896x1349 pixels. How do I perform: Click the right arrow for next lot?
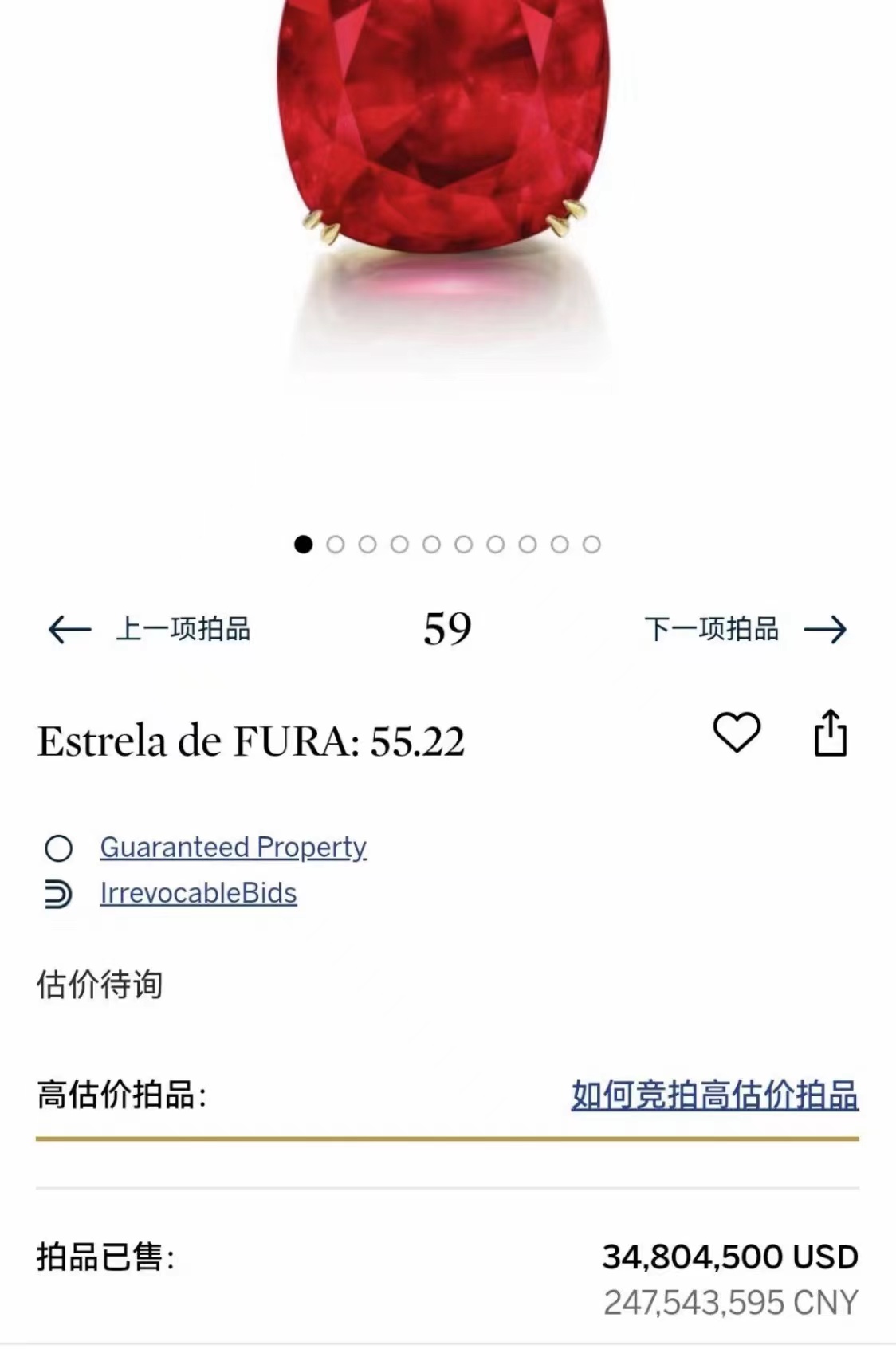point(831,630)
